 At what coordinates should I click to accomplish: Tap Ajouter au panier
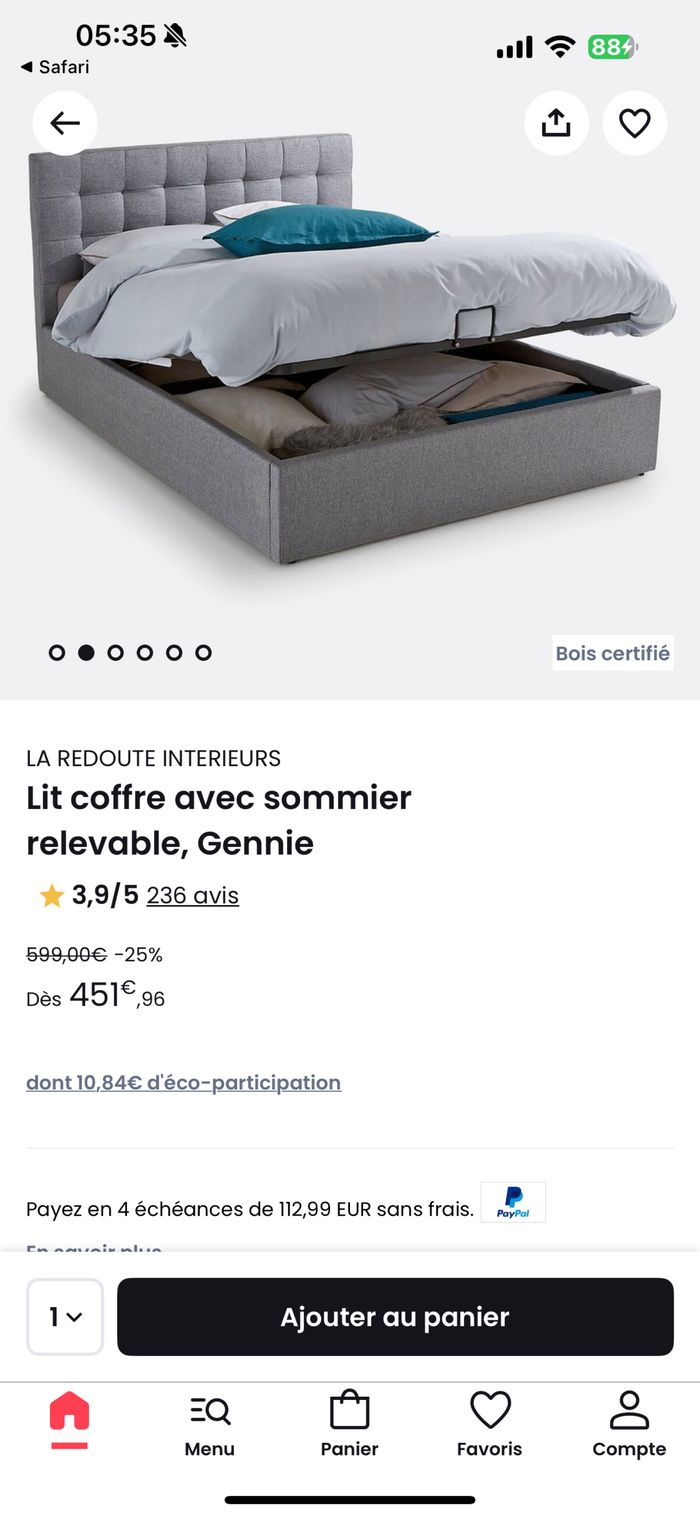pos(395,1317)
